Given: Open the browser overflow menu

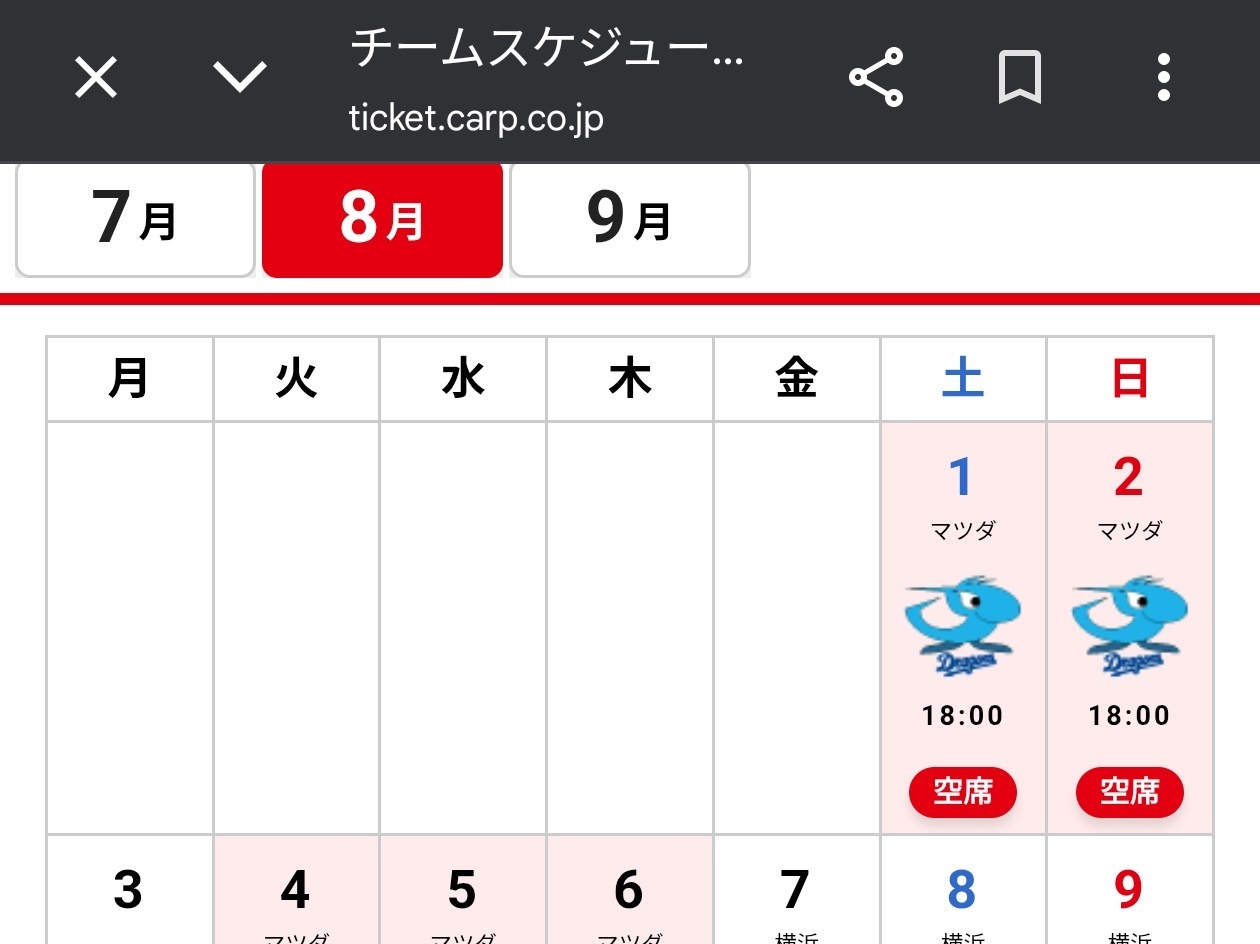Looking at the screenshot, I should pyautogui.click(x=1163, y=78).
